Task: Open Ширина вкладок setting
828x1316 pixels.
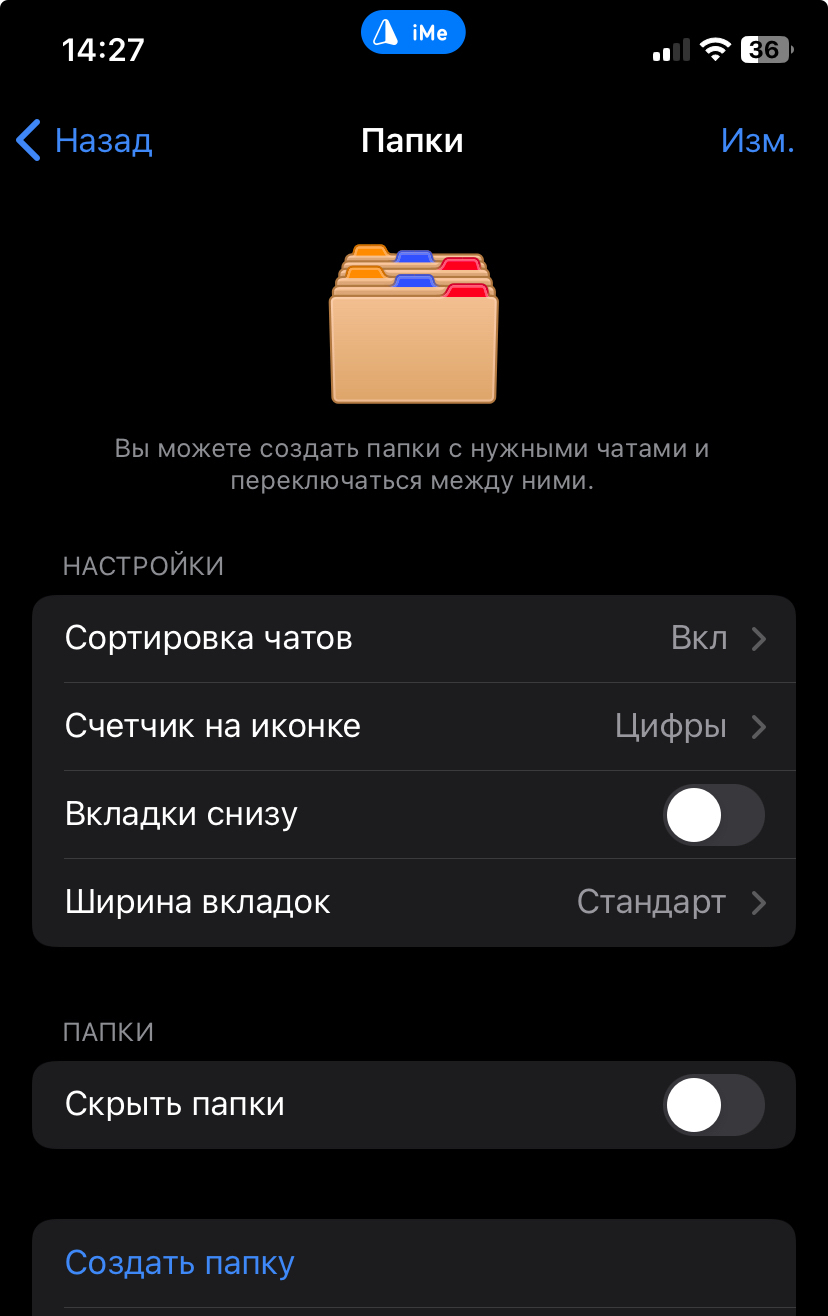Action: click(414, 903)
